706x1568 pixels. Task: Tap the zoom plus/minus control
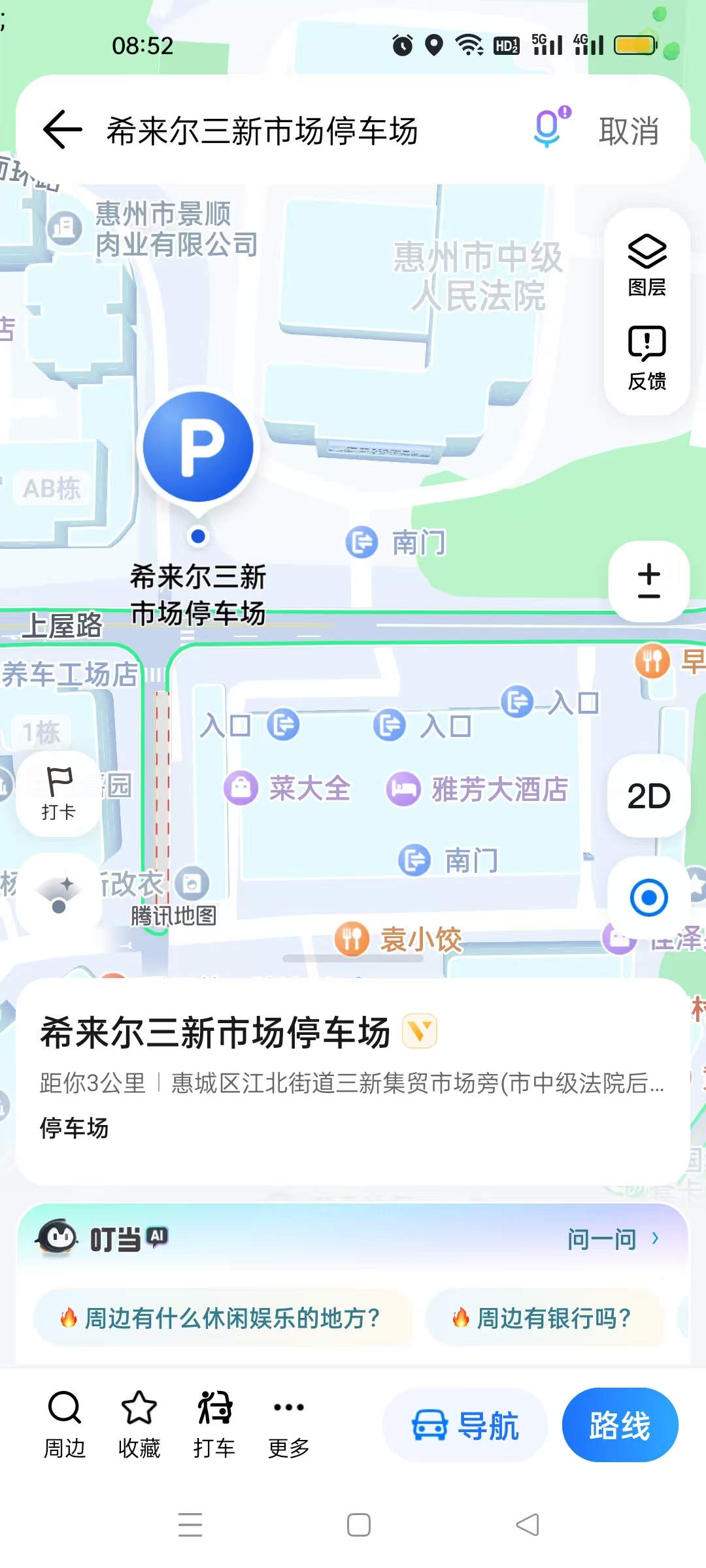648,581
